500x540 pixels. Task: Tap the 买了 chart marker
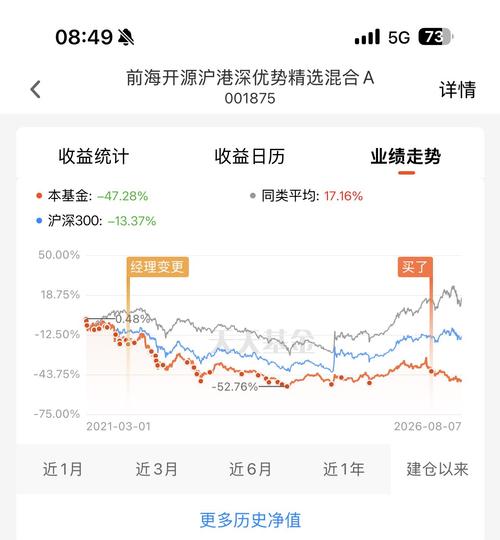click(x=415, y=267)
